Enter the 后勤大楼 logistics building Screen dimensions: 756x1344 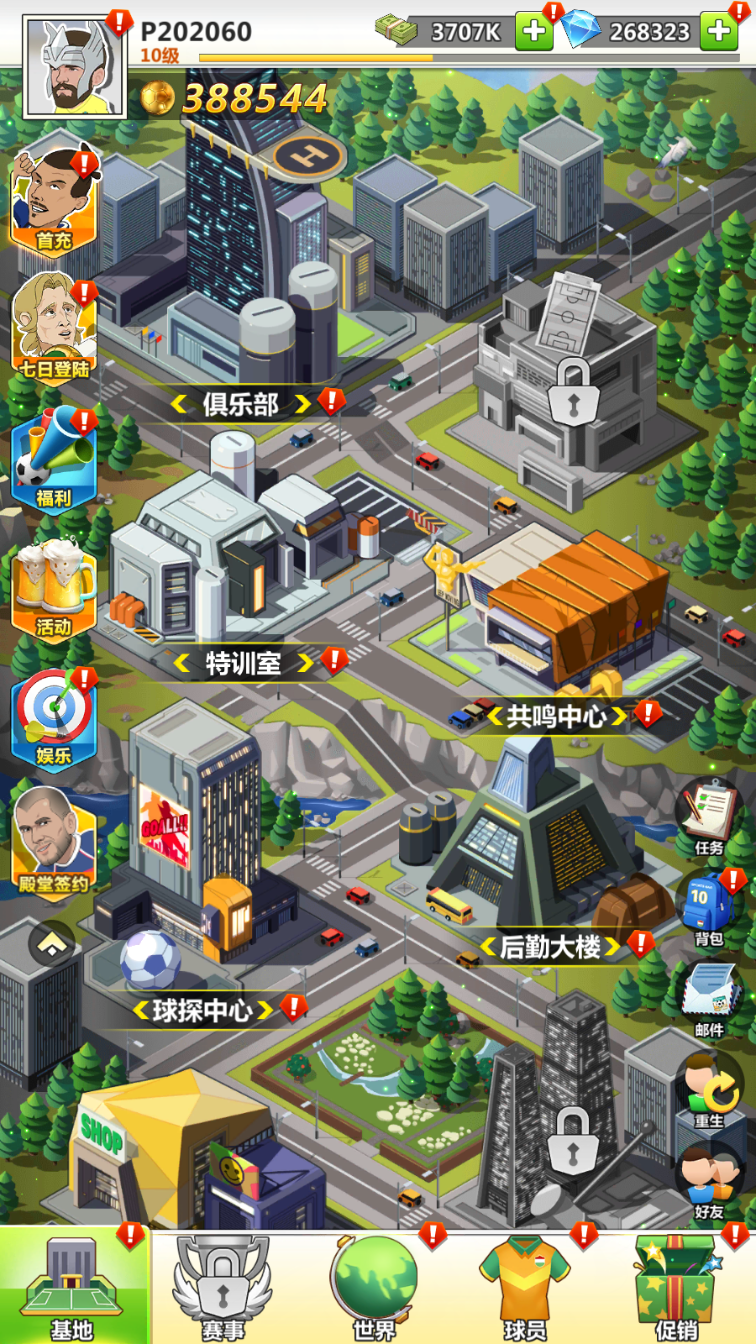pos(551,946)
